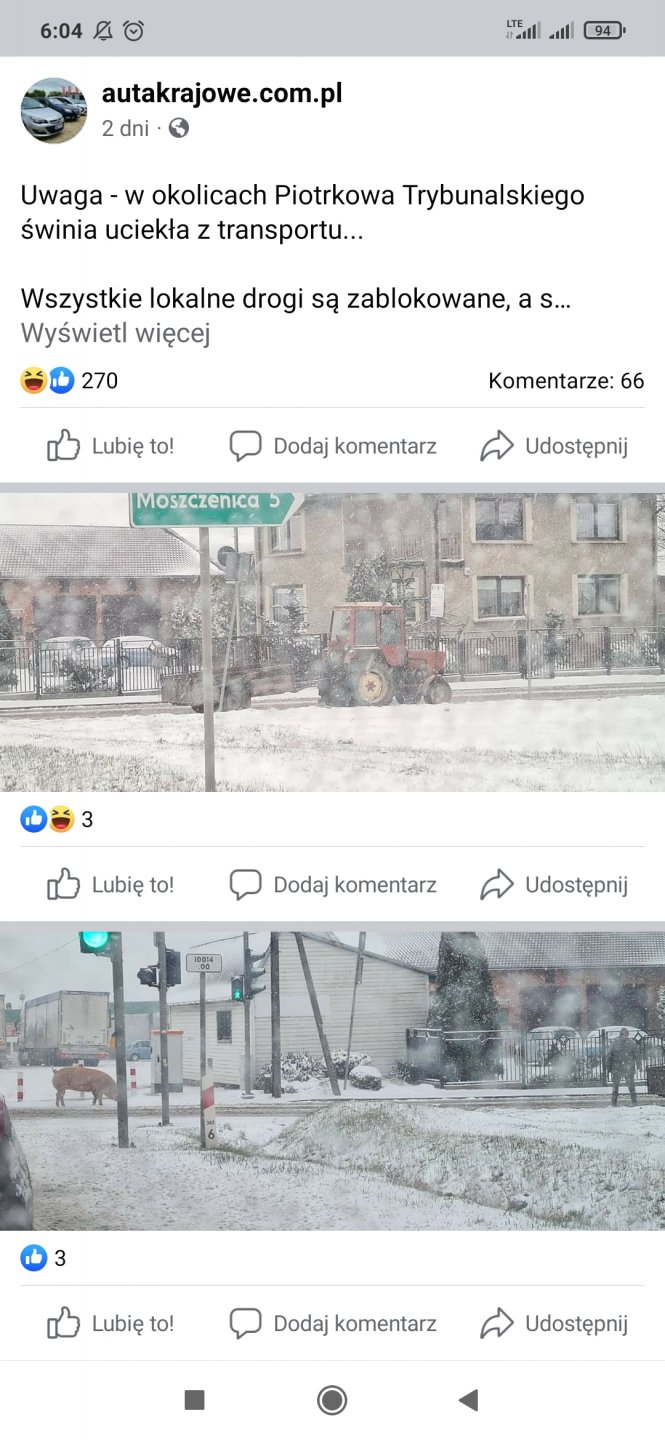This screenshot has height=1440, width=665.
Task: Like the main post about the escaped pig
Action: point(111,446)
